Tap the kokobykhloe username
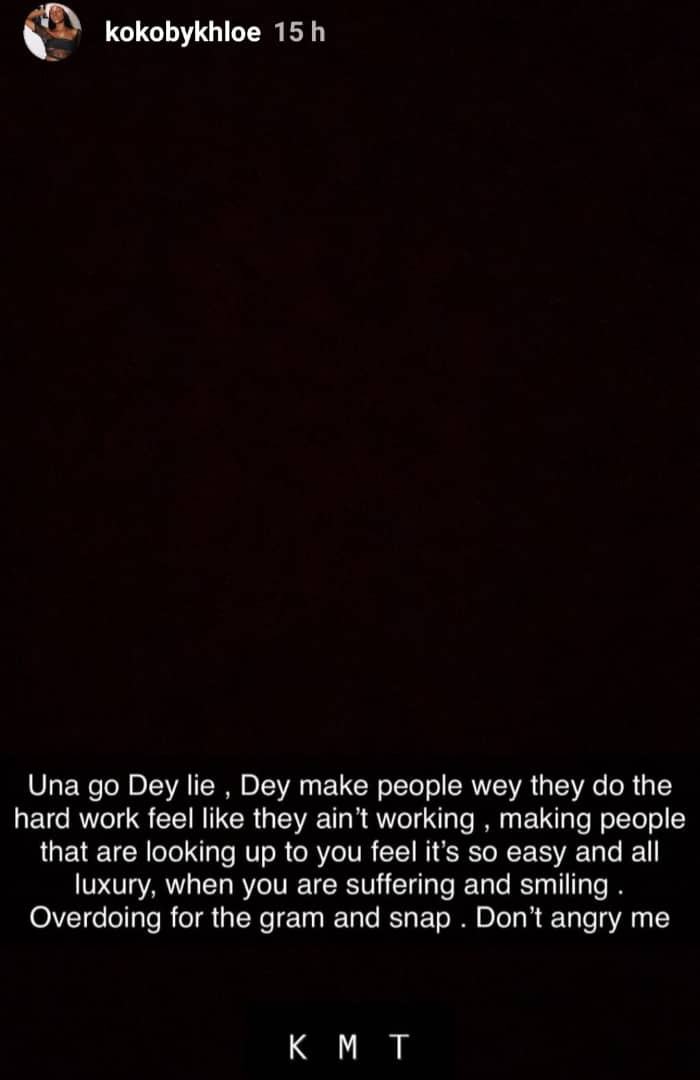This screenshot has height=1080, width=700. (182, 33)
